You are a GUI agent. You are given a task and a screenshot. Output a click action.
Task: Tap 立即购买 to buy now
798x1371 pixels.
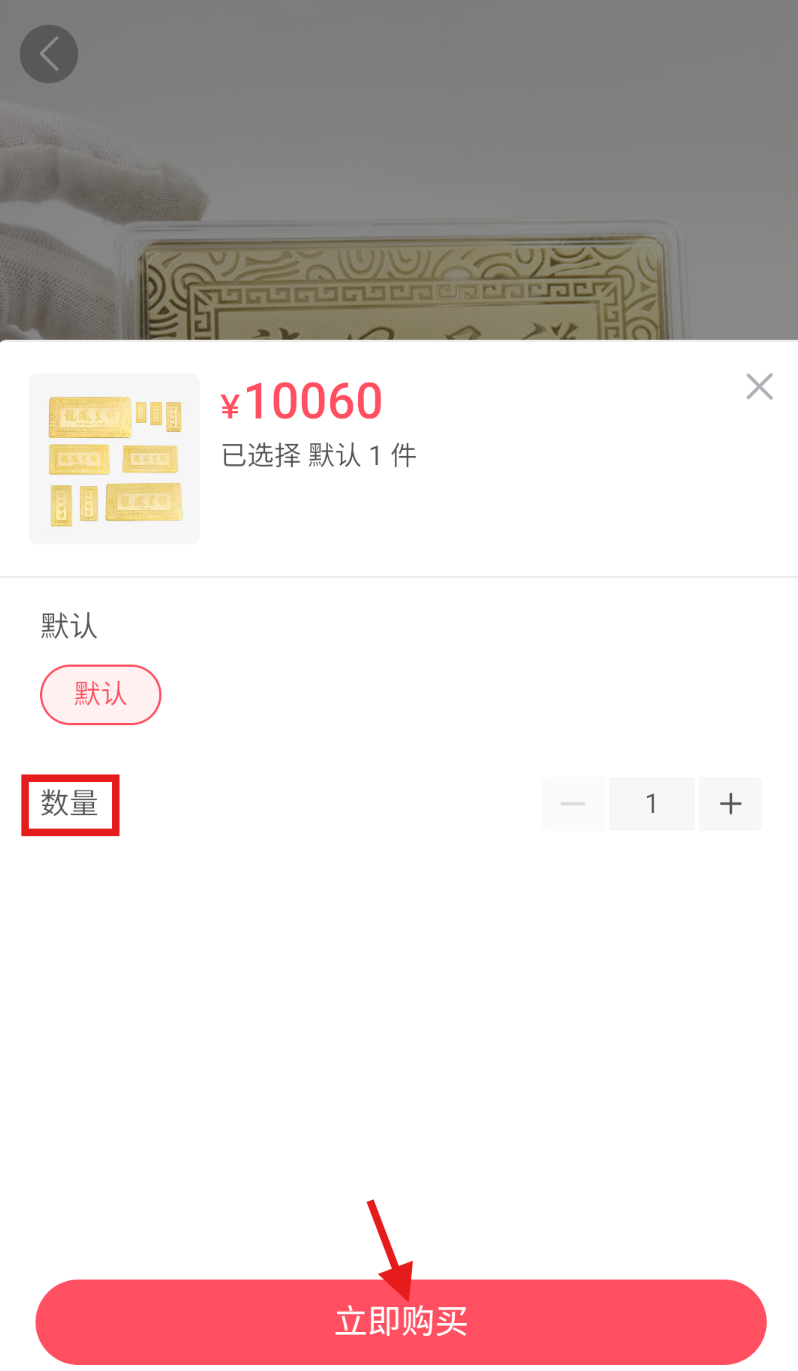[400, 1321]
